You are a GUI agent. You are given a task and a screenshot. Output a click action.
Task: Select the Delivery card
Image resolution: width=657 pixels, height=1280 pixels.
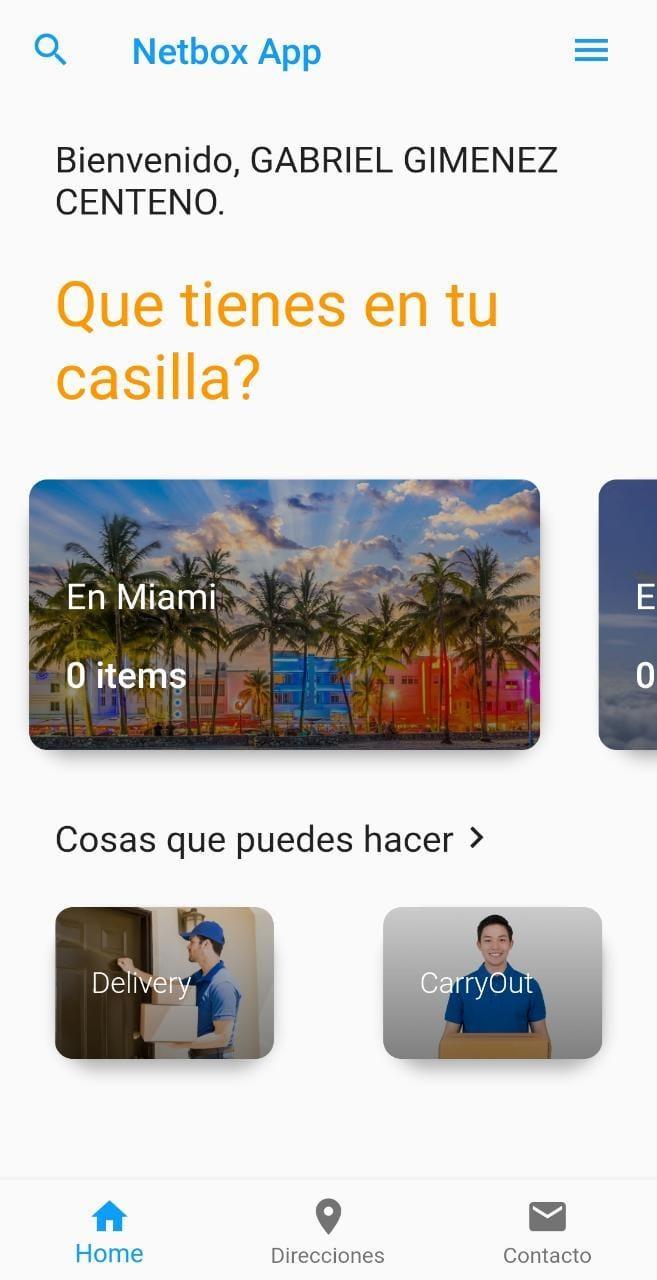point(164,982)
